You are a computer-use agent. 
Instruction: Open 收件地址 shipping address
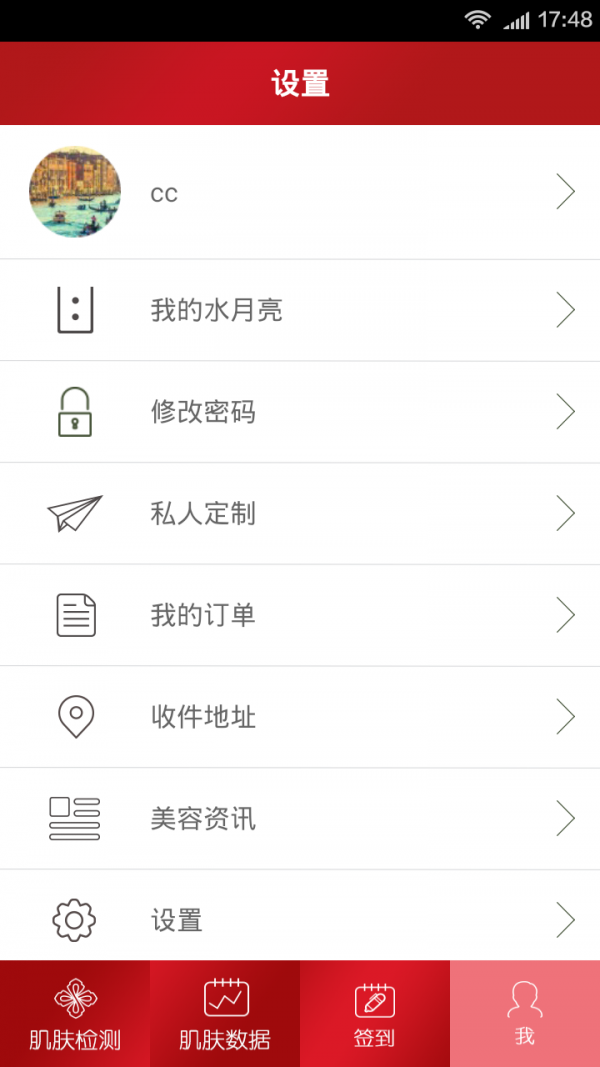300,717
